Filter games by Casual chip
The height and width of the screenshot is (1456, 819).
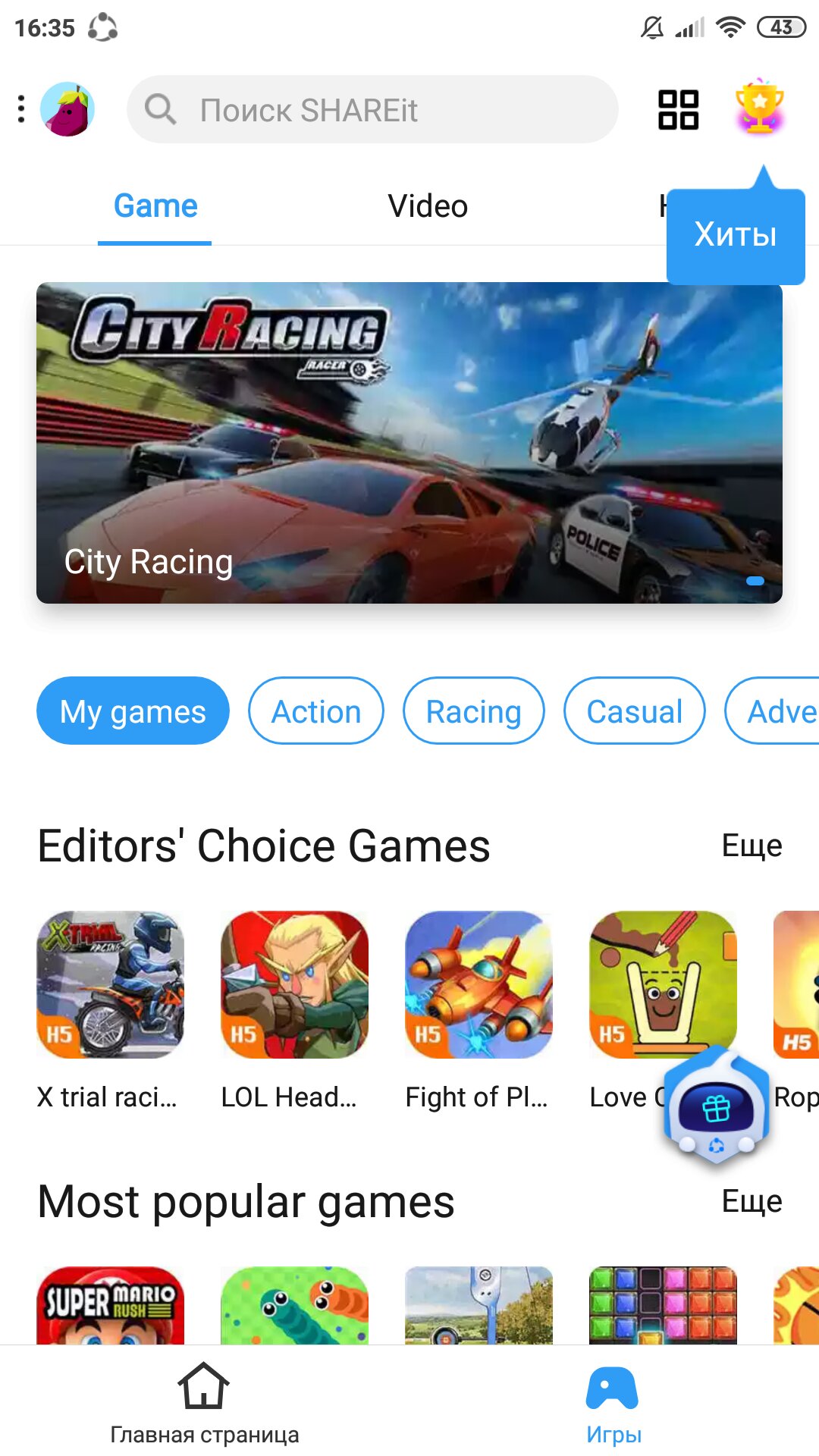point(634,711)
